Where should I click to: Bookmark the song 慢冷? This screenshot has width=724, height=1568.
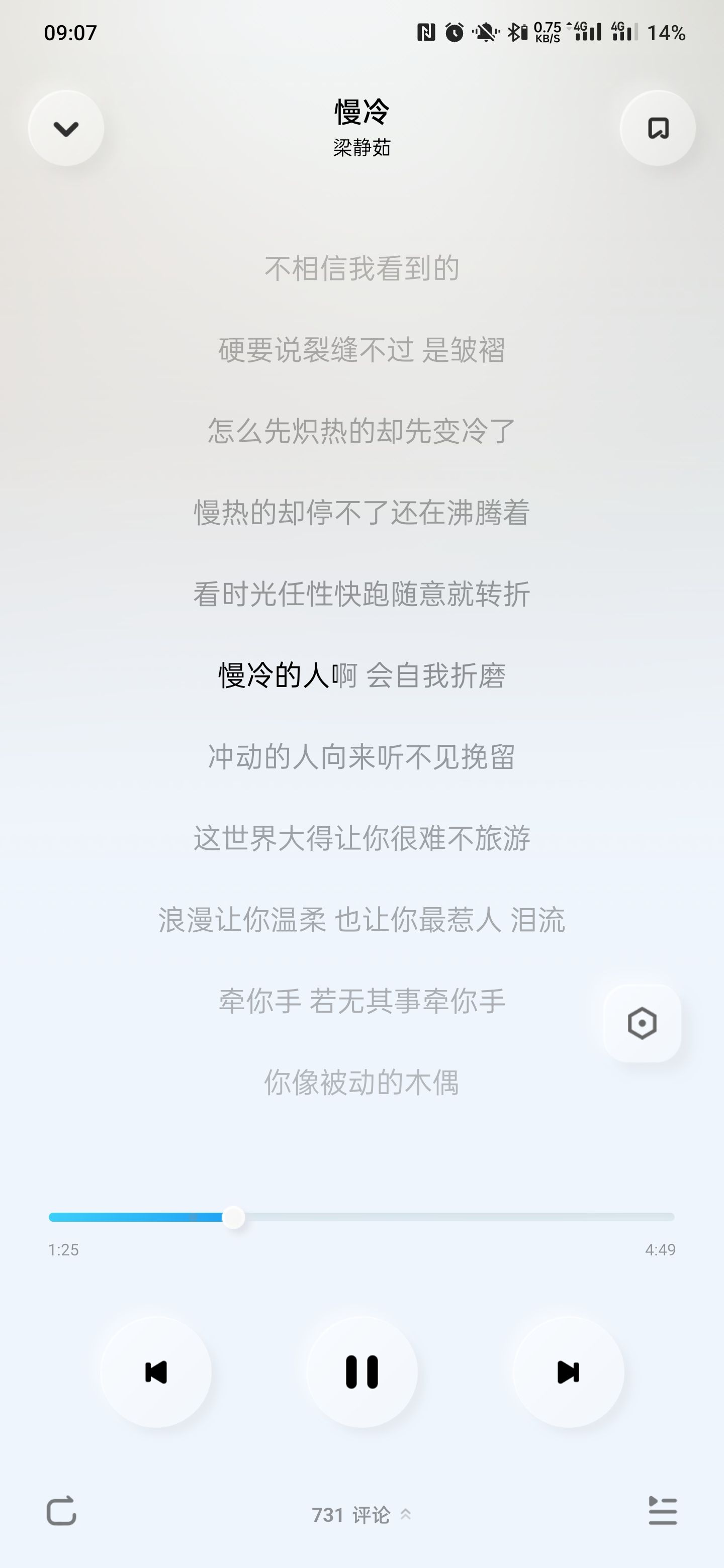(x=658, y=129)
